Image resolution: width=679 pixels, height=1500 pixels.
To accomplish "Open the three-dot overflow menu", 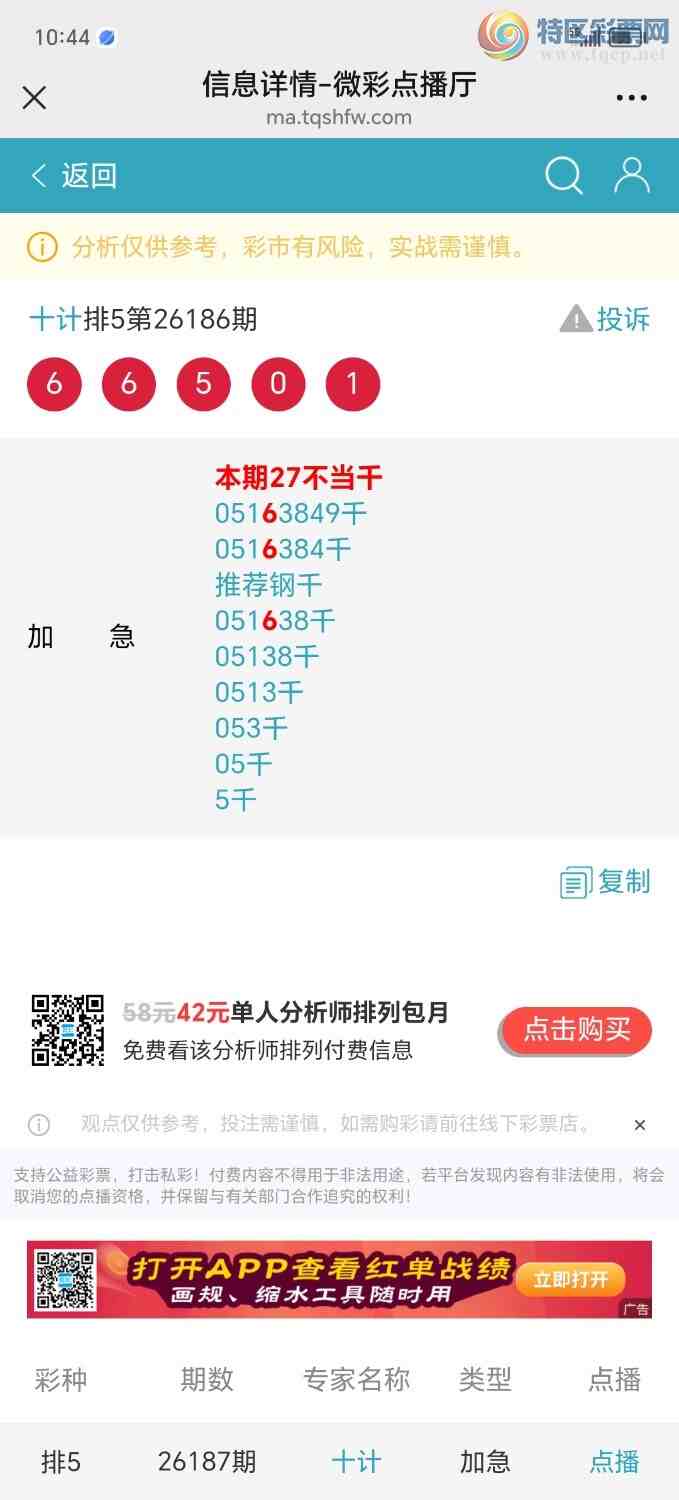I will pos(631,98).
